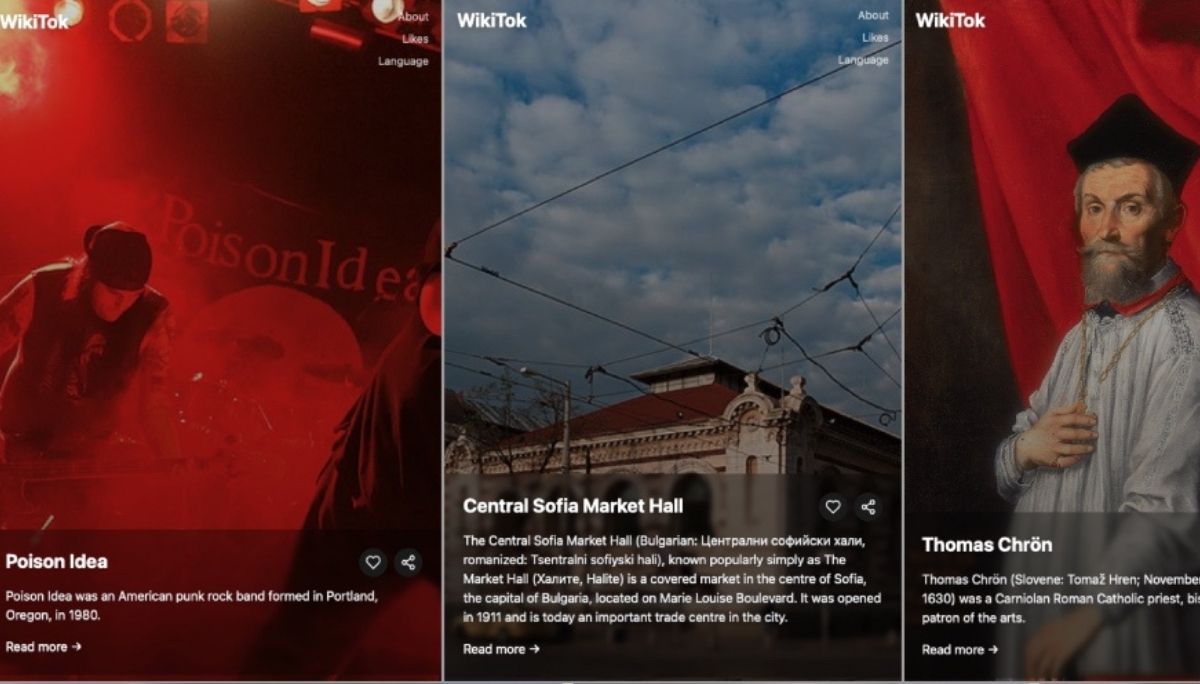Open Read more under Central Sofia Market Hall
The width and height of the screenshot is (1200, 684).
501,649
